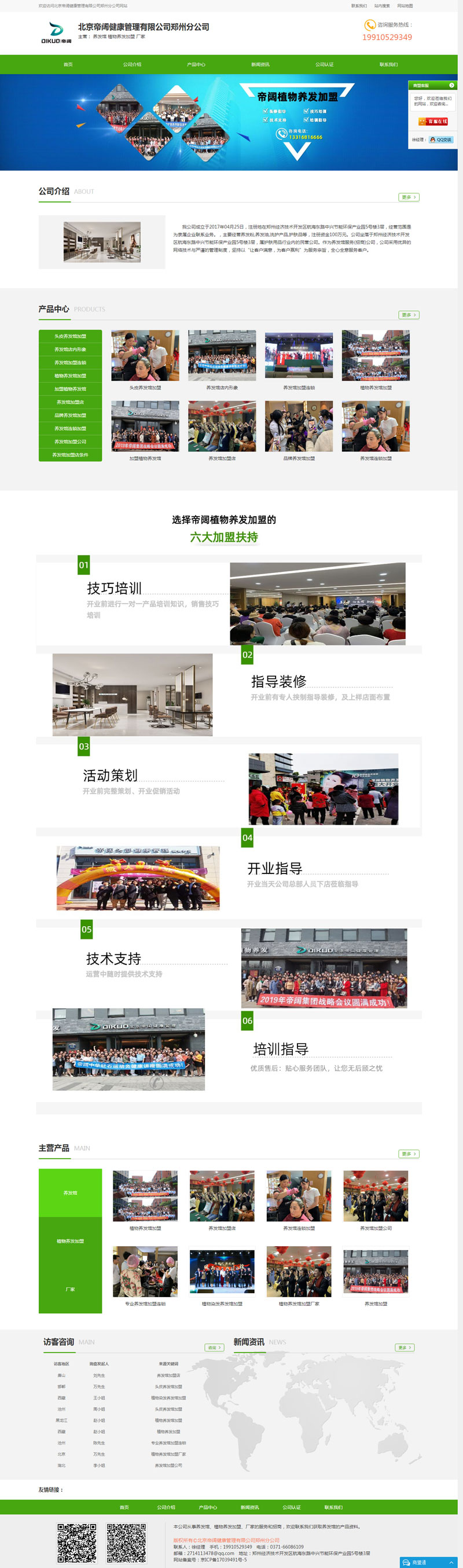Open 公司认证 in the top navigation bar
The image size is (463, 1568).
(x=324, y=64)
